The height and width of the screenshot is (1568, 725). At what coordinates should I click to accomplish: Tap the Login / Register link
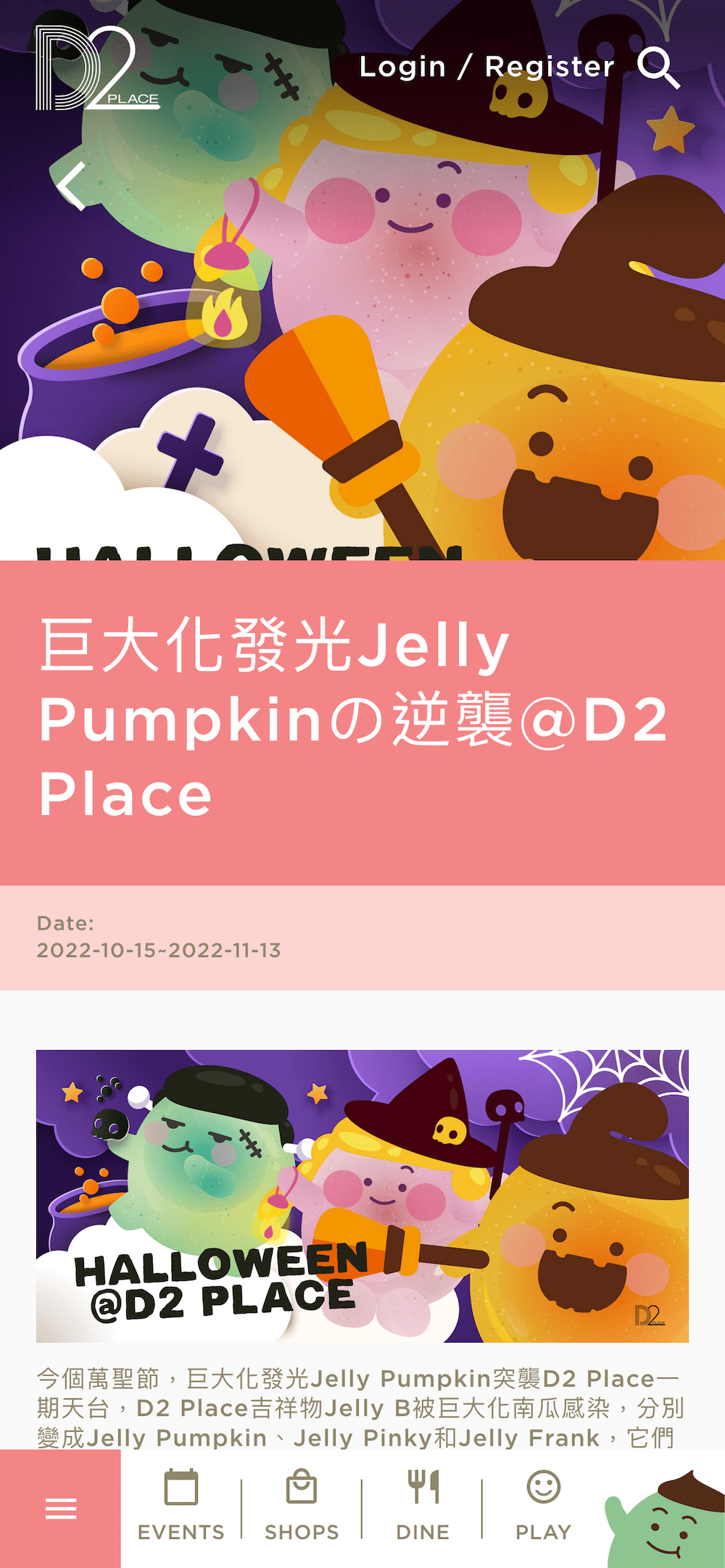(x=486, y=67)
